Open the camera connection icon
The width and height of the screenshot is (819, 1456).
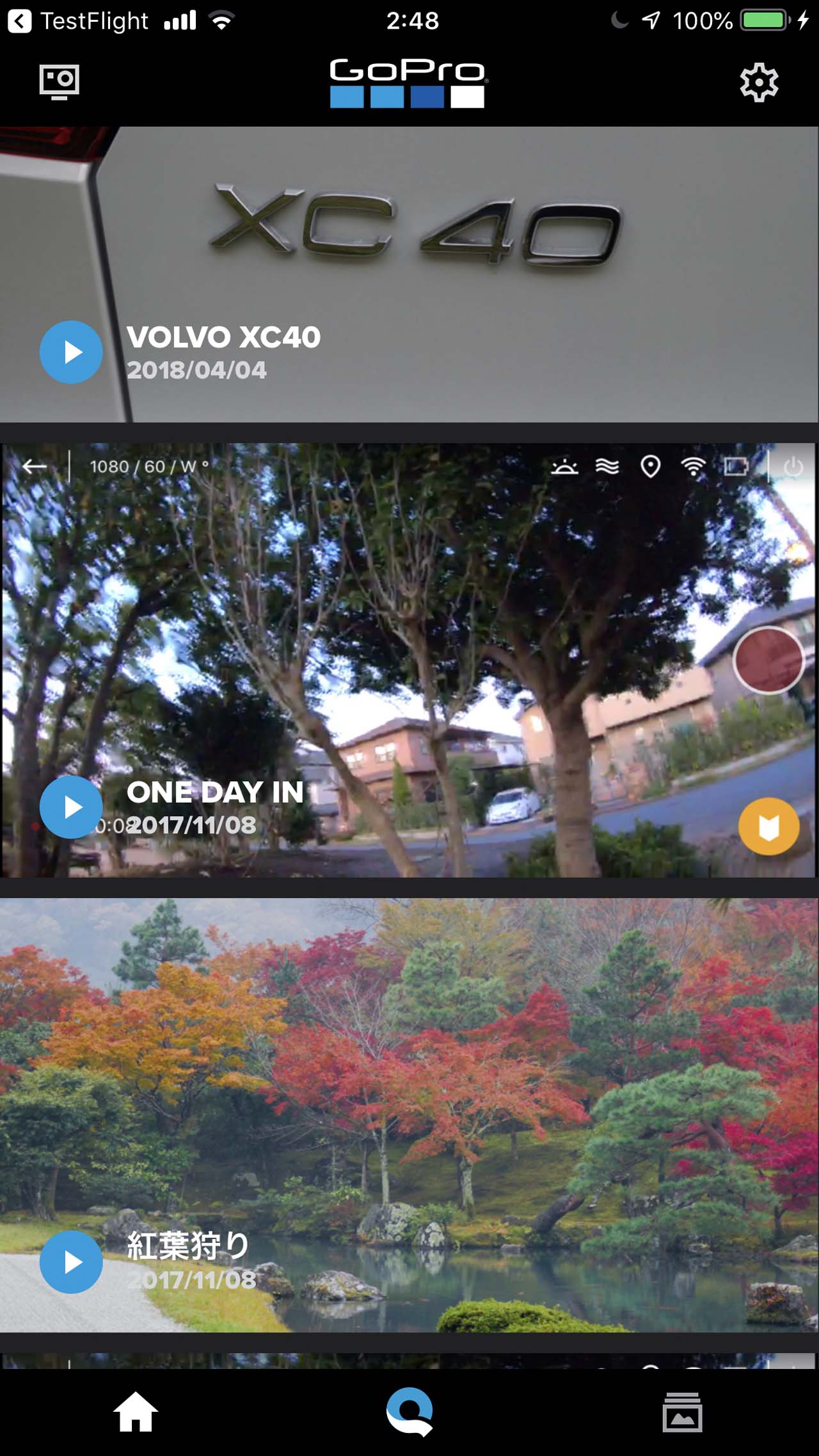point(59,82)
